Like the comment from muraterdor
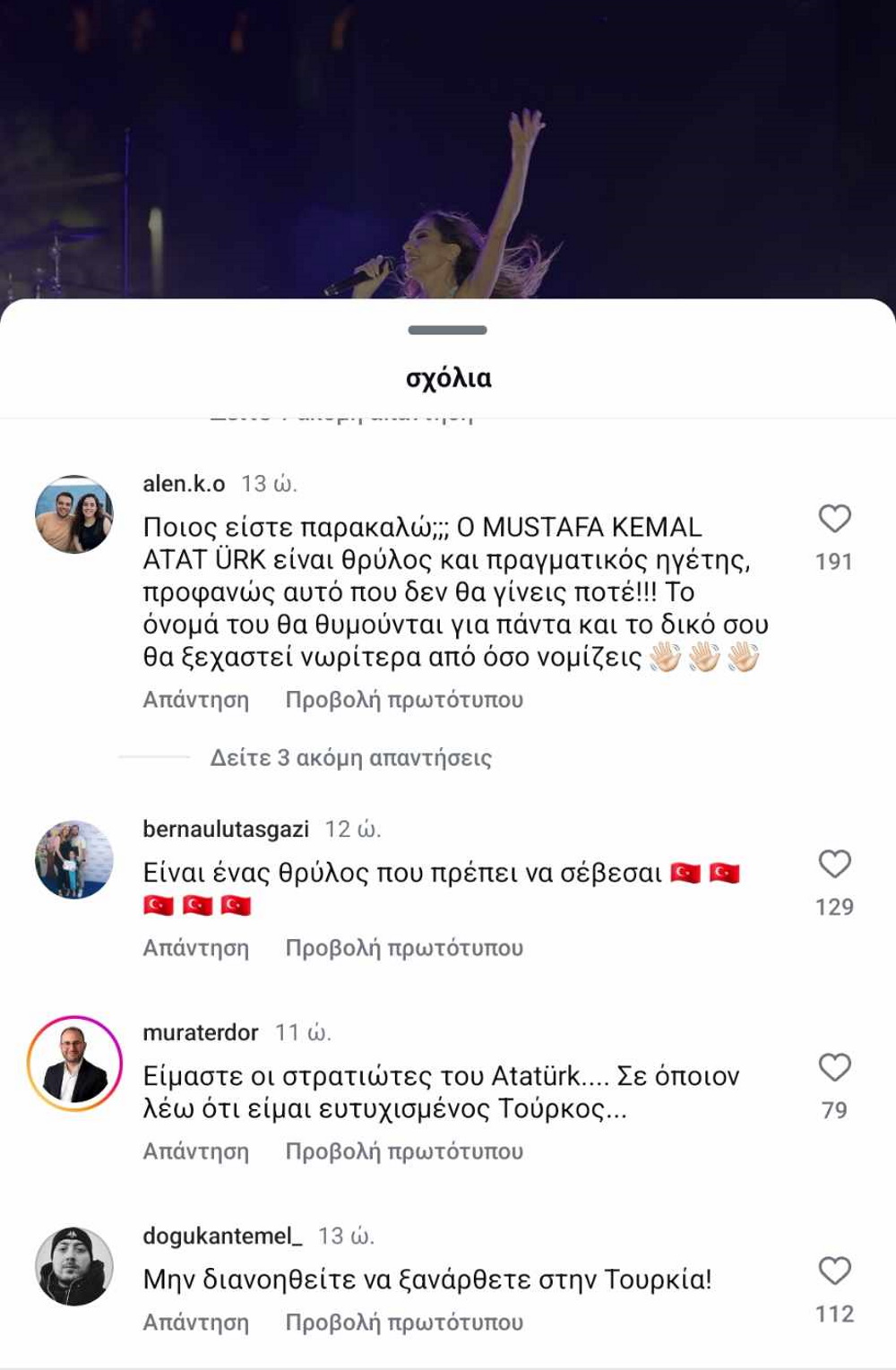 pyautogui.click(x=834, y=1067)
